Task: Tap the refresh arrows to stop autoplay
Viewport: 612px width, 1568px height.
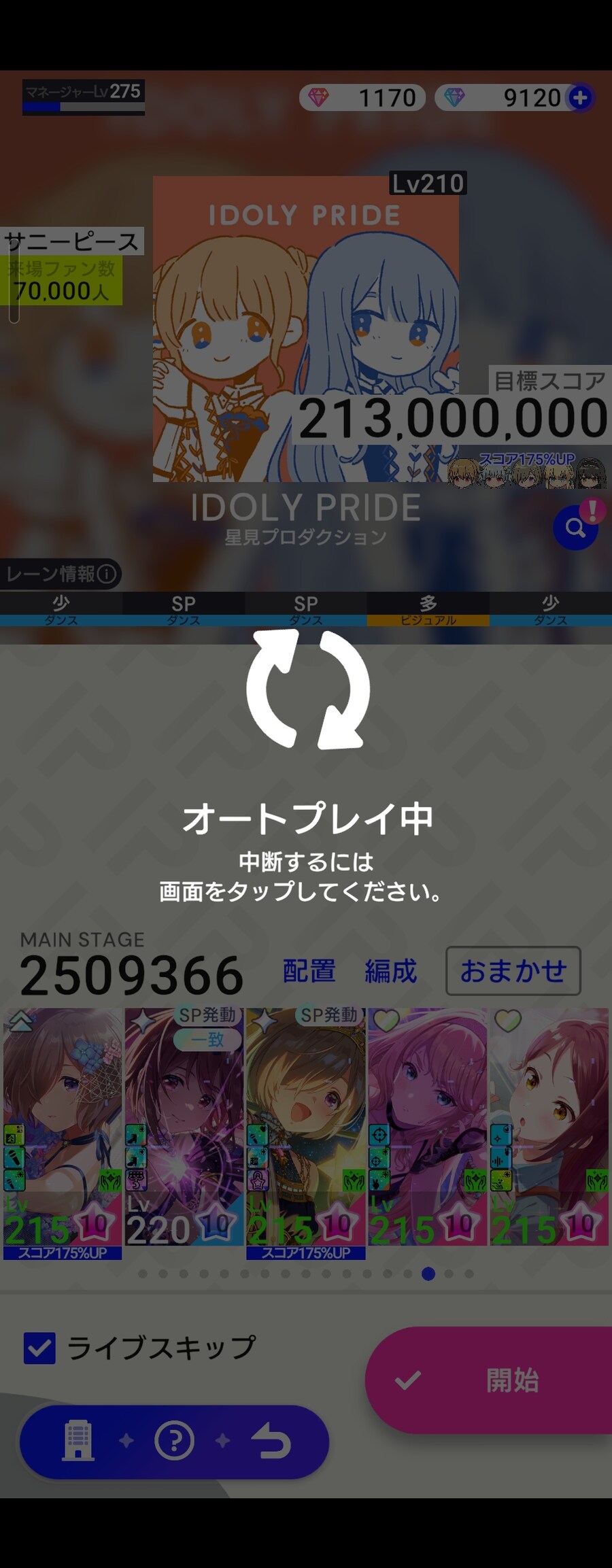Action: pyautogui.click(x=307, y=689)
